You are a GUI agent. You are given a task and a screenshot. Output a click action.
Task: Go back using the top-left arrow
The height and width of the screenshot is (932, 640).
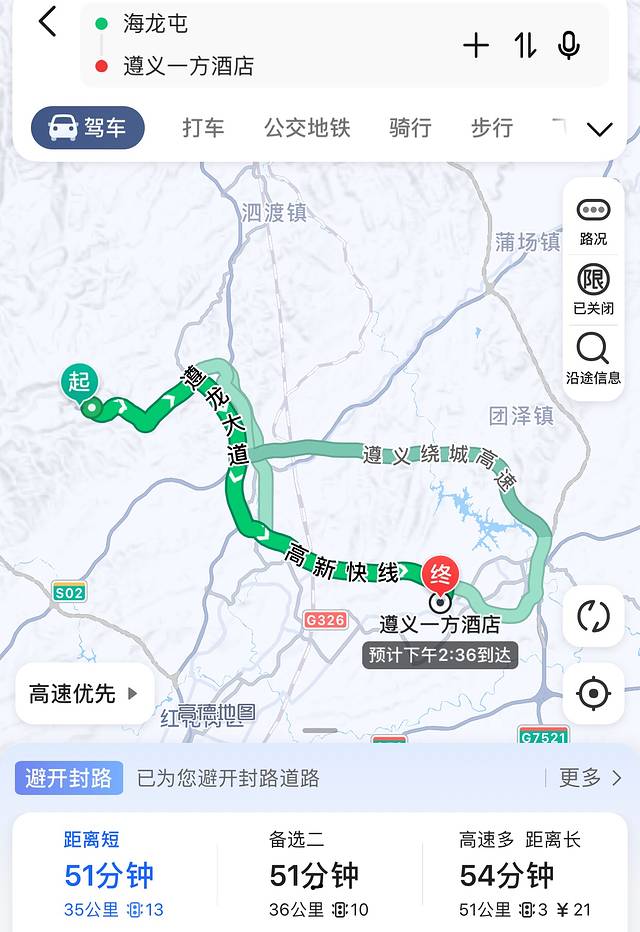pyautogui.click(x=47, y=22)
